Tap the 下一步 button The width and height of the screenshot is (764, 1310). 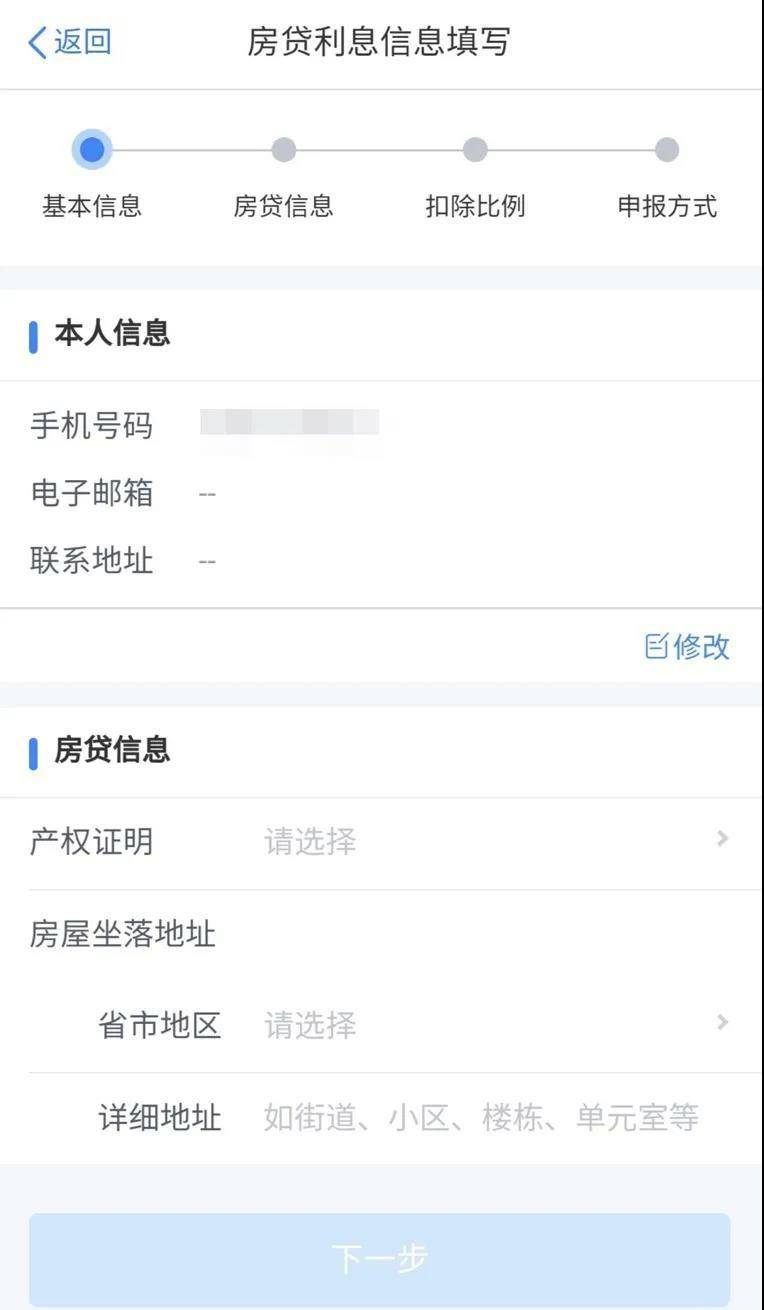(380, 1259)
